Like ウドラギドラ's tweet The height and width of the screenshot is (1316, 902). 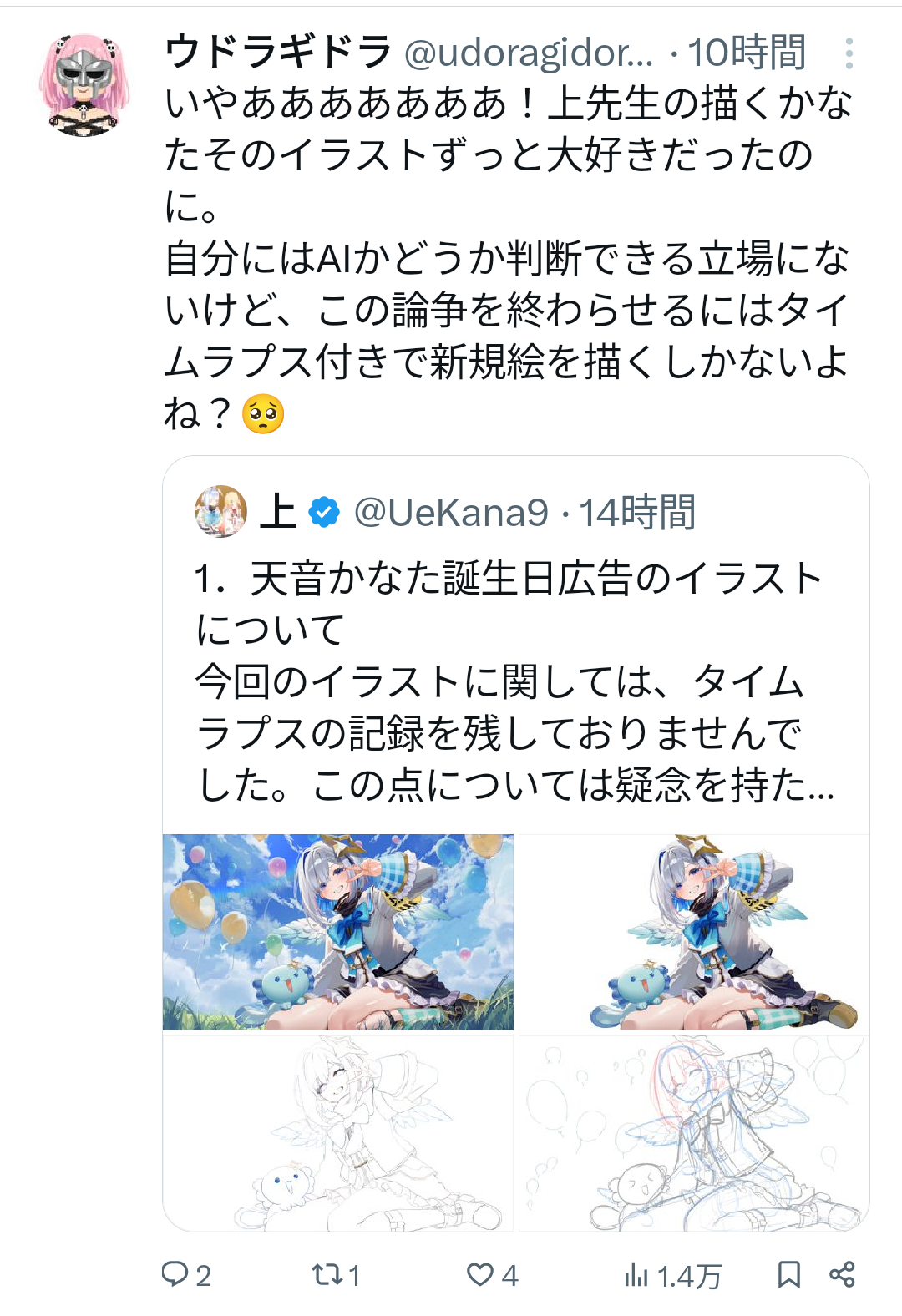[x=492, y=1275]
